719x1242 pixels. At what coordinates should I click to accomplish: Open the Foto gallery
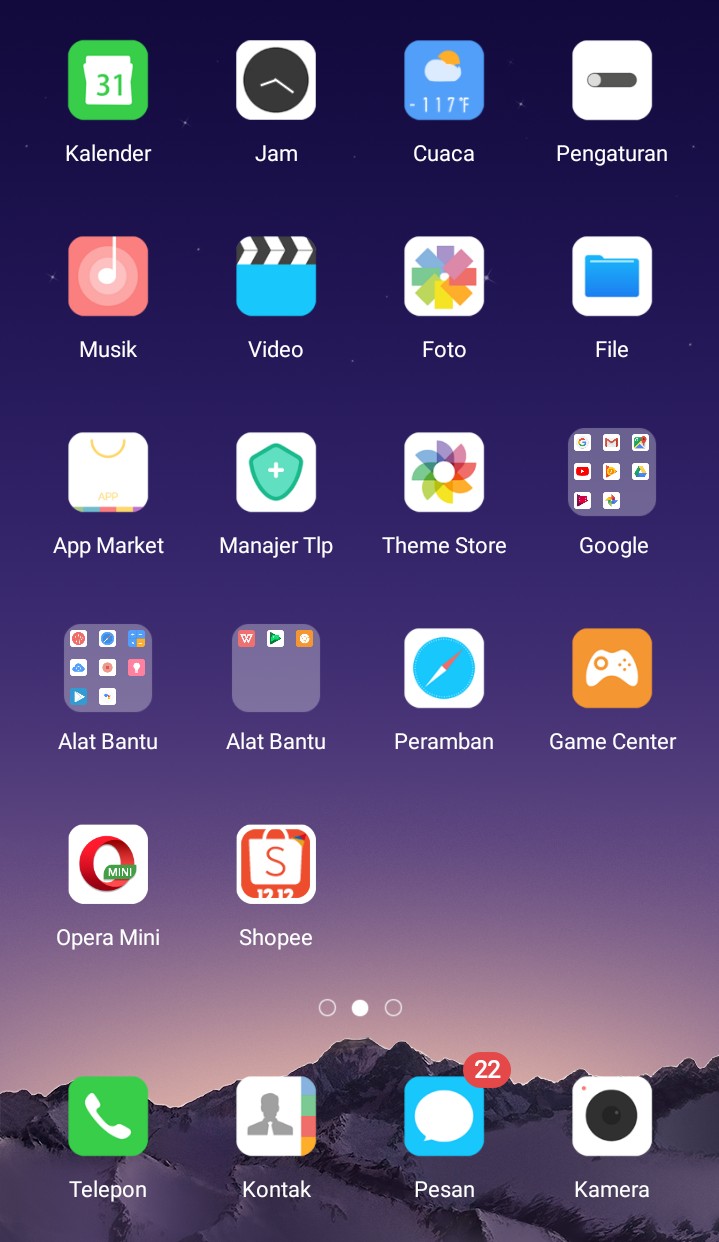click(x=444, y=276)
